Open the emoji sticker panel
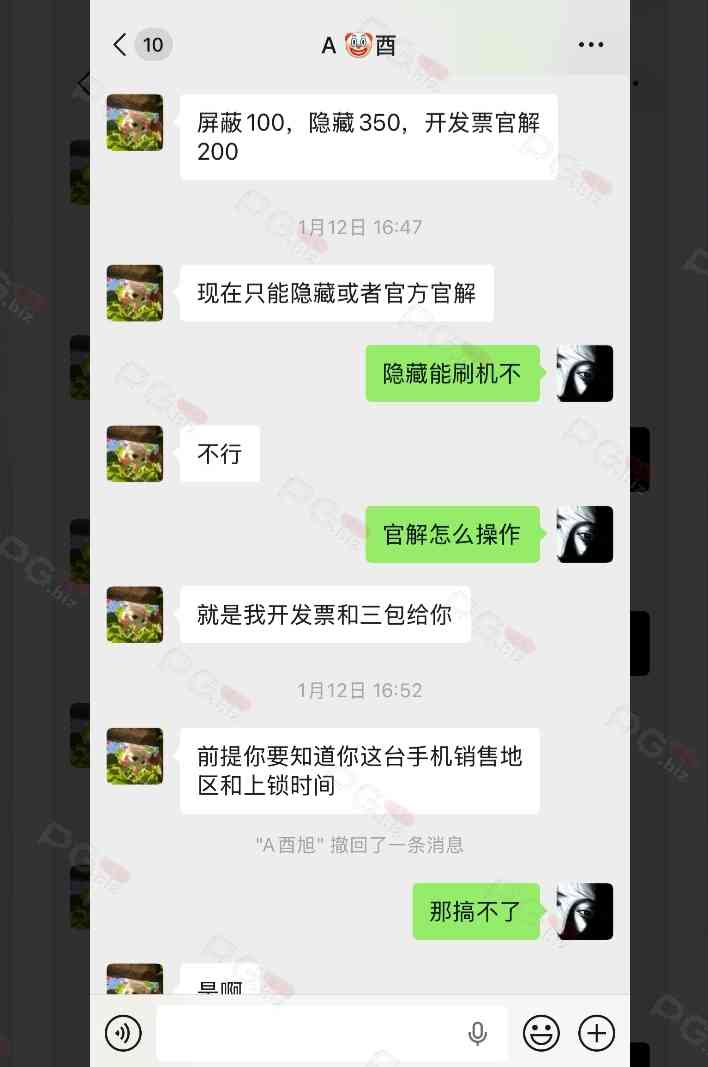Image resolution: width=708 pixels, height=1067 pixels. 541,1033
